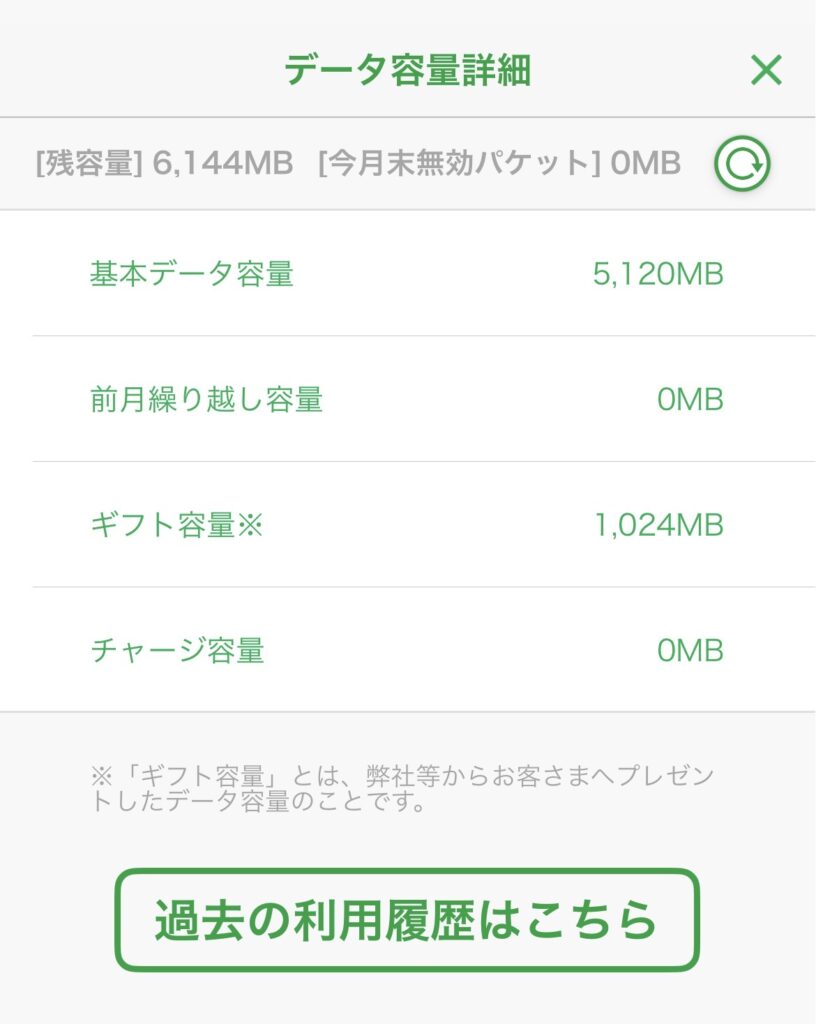Viewport: 816px width, 1024px height.
Task: Open 過去の利用履歴はこちら usage history
Action: pos(407,920)
